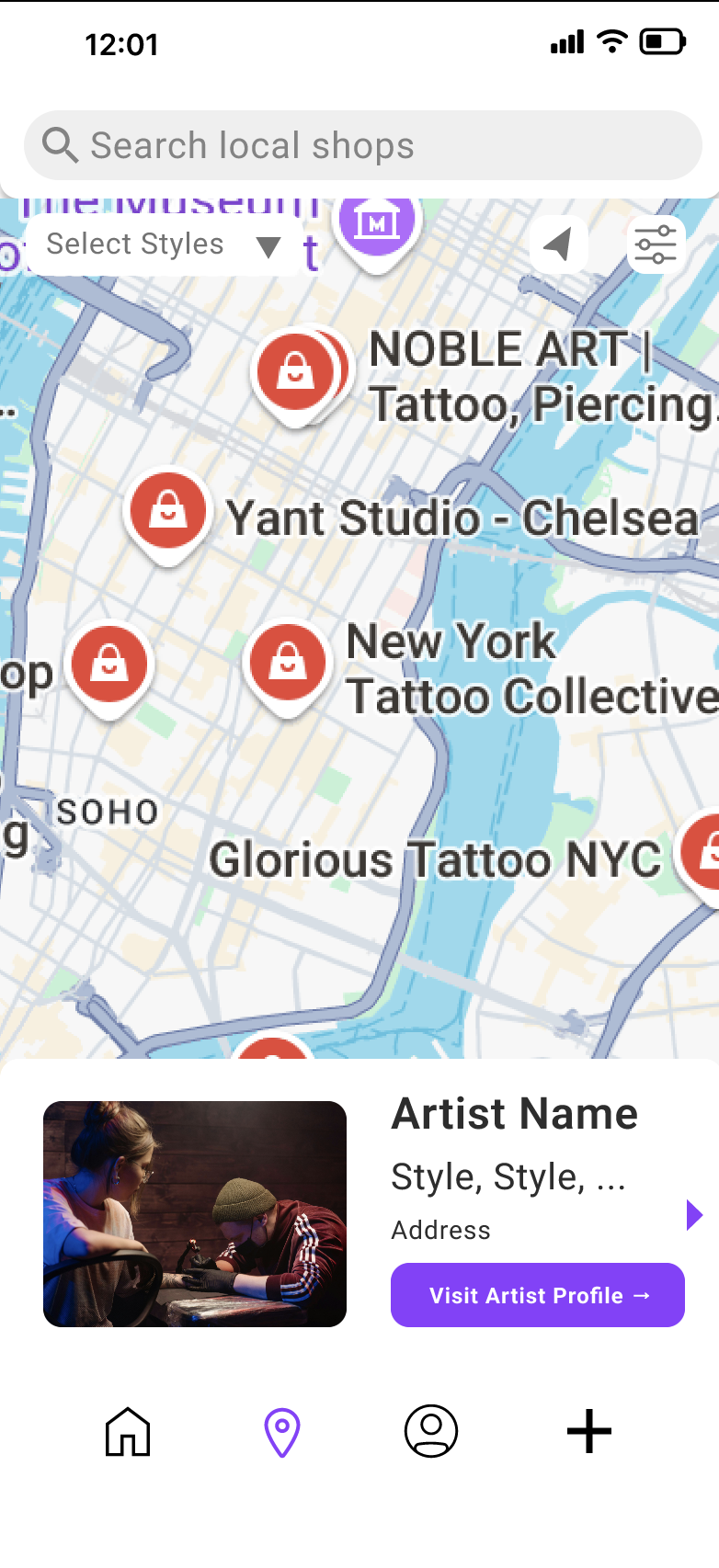Tap the Search local shops field
Image resolution: width=719 pixels, height=1568 pixels.
coord(363,145)
